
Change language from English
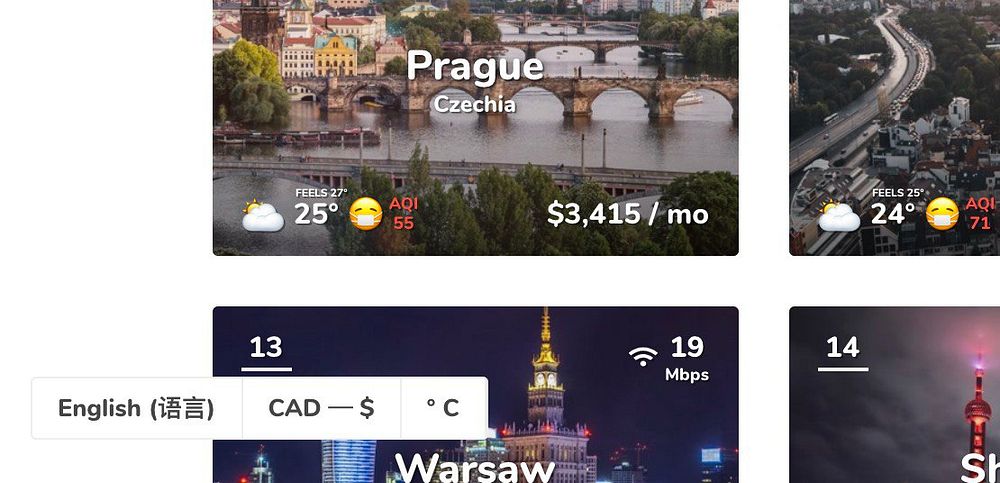pos(136,408)
